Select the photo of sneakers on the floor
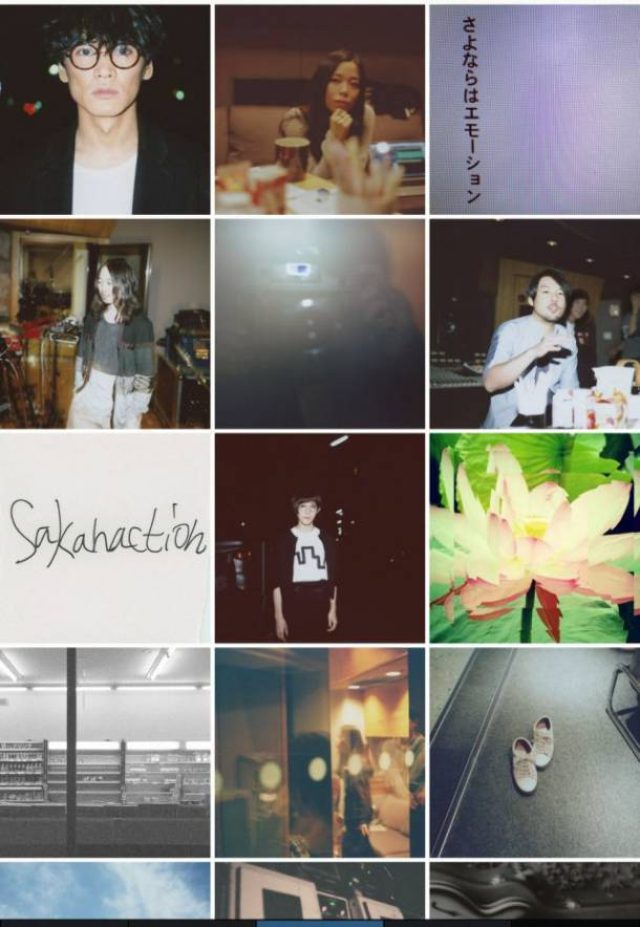The width and height of the screenshot is (640, 927). 534,752
